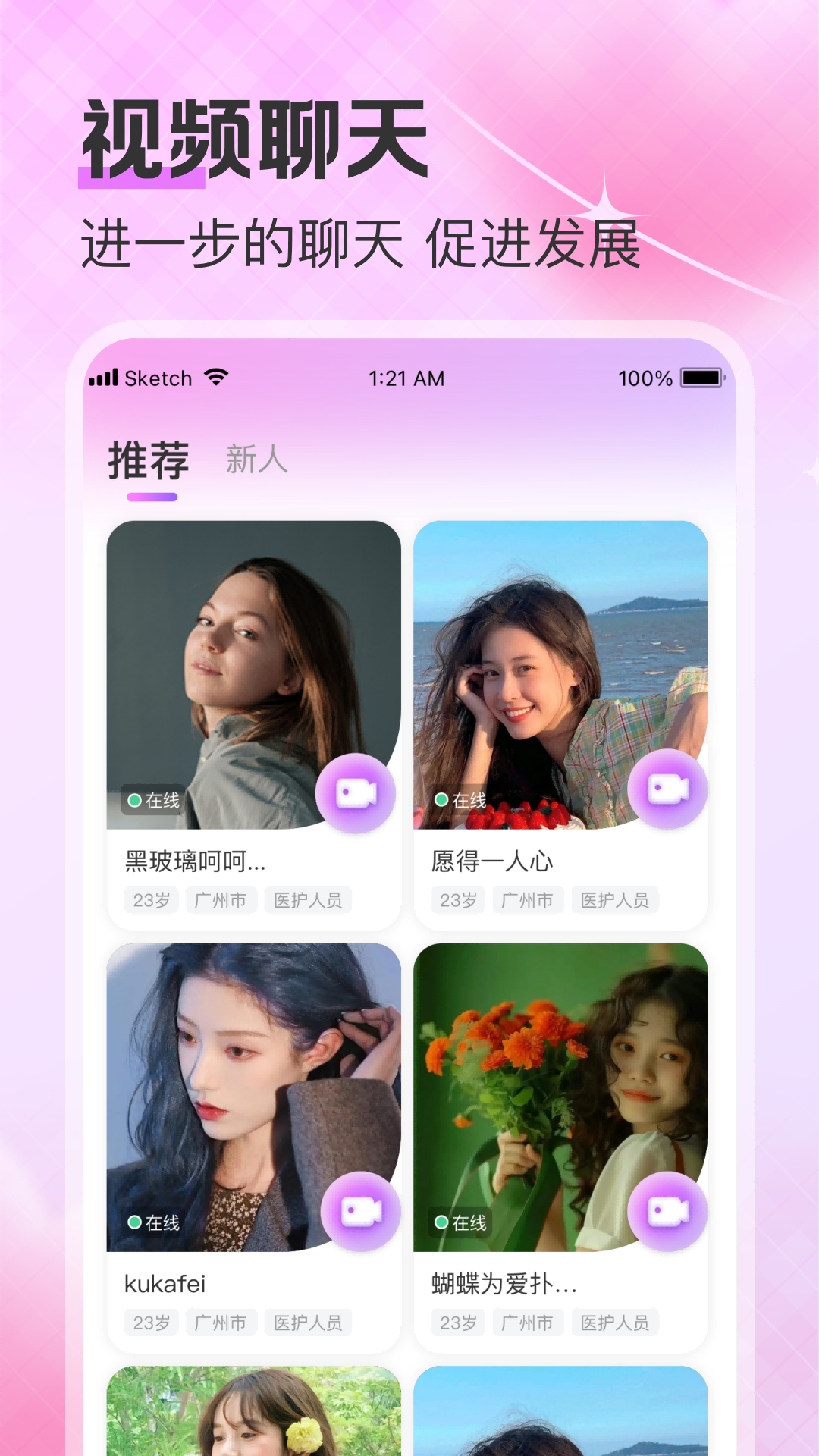This screenshot has width=819, height=1456.
Task: Tap the 广州市 tag under 愿得一人心
Action: tap(527, 899)
